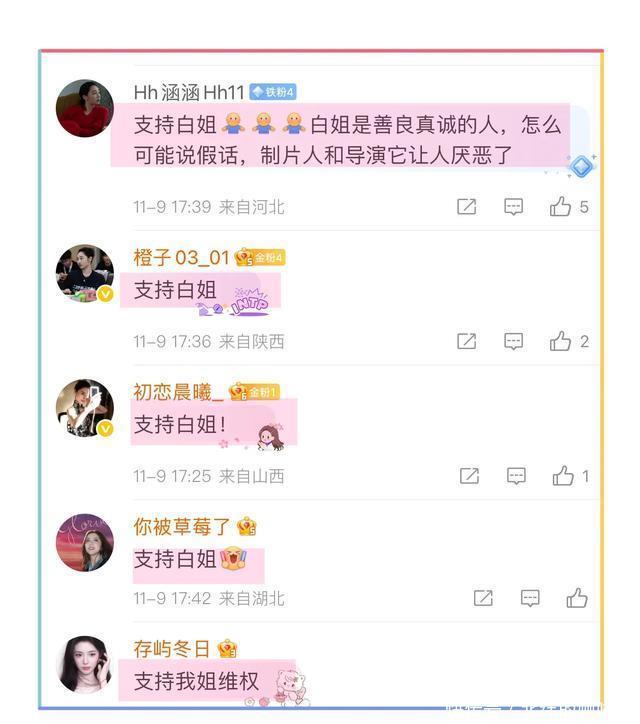Comment on 初恋晨曦_'s post

(x=516, y=476)
